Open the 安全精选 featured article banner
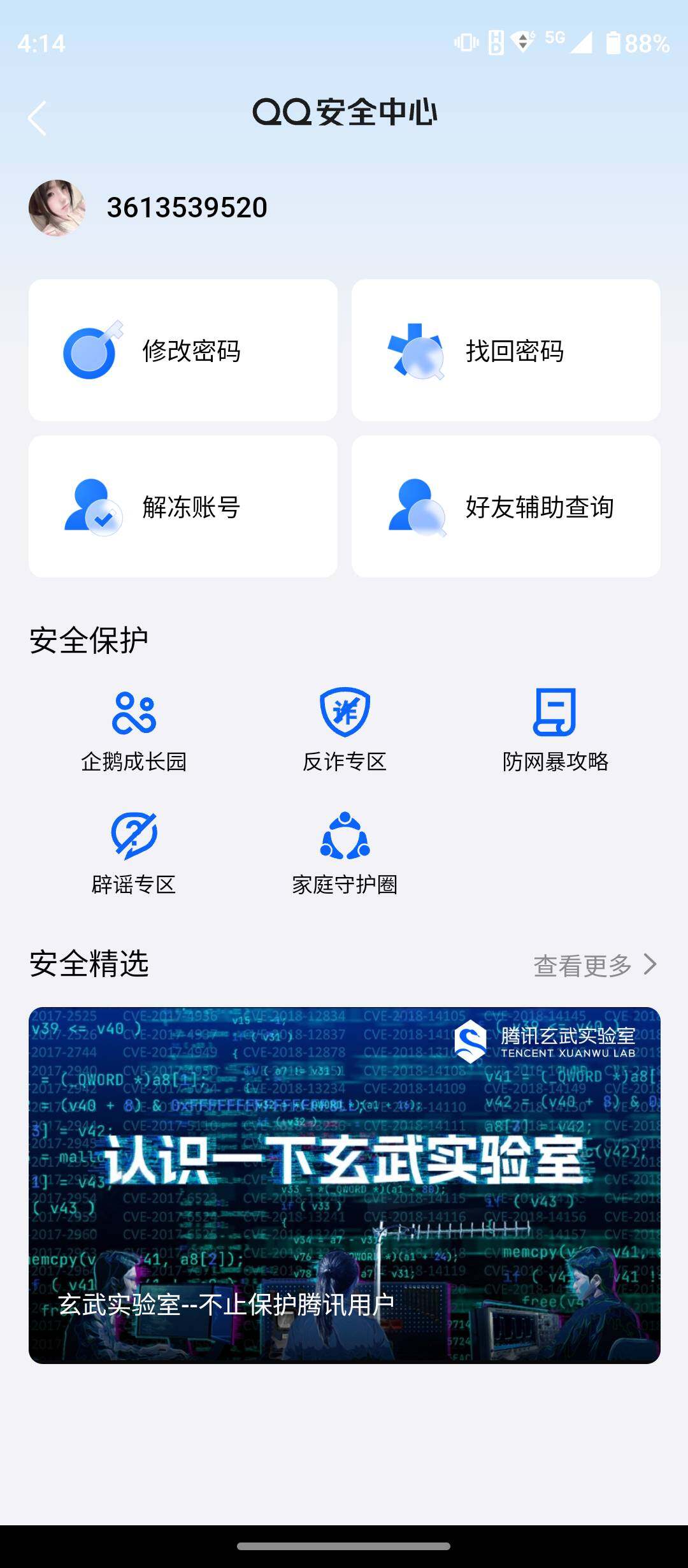The width and height of the screenshot is (688, 1568). tap(344, 1198)
